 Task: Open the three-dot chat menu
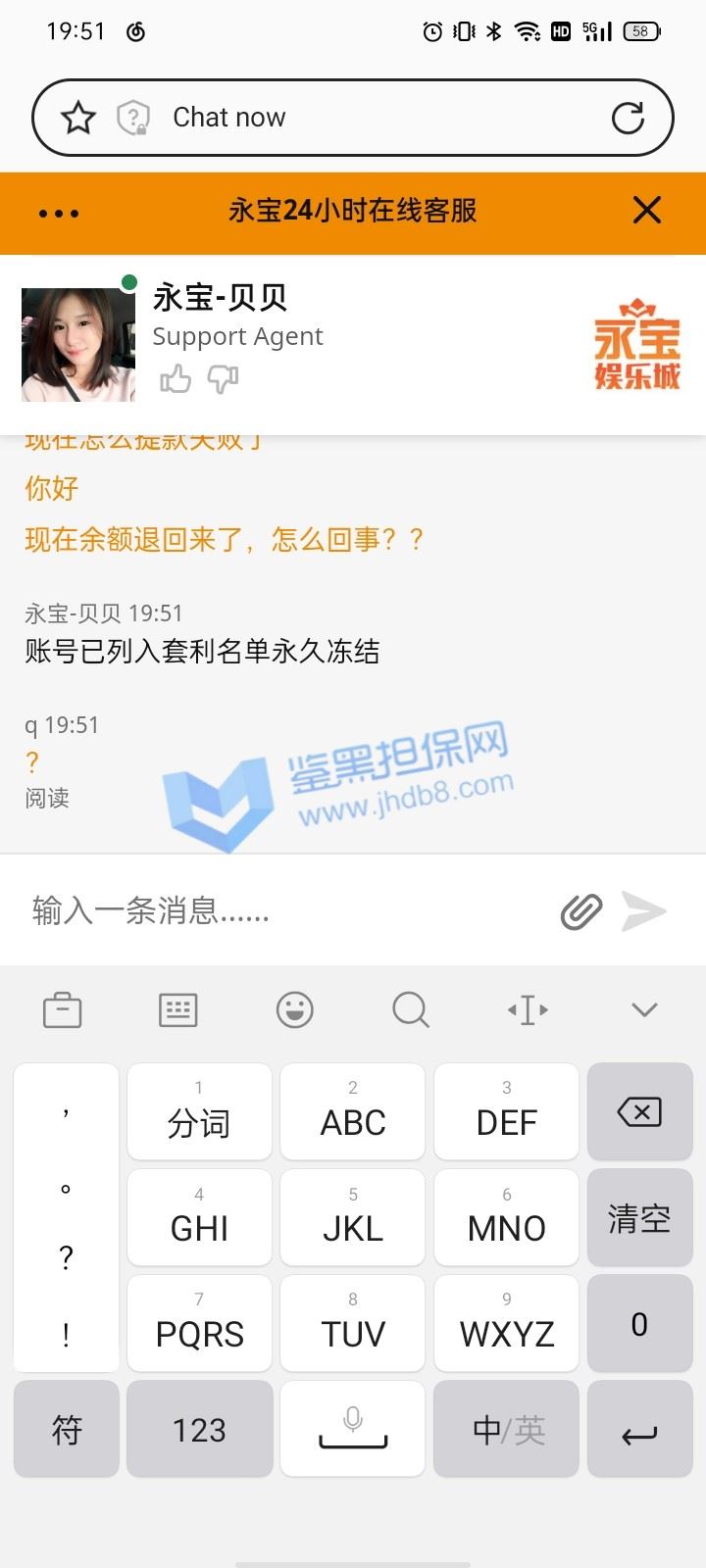(59, 213)
